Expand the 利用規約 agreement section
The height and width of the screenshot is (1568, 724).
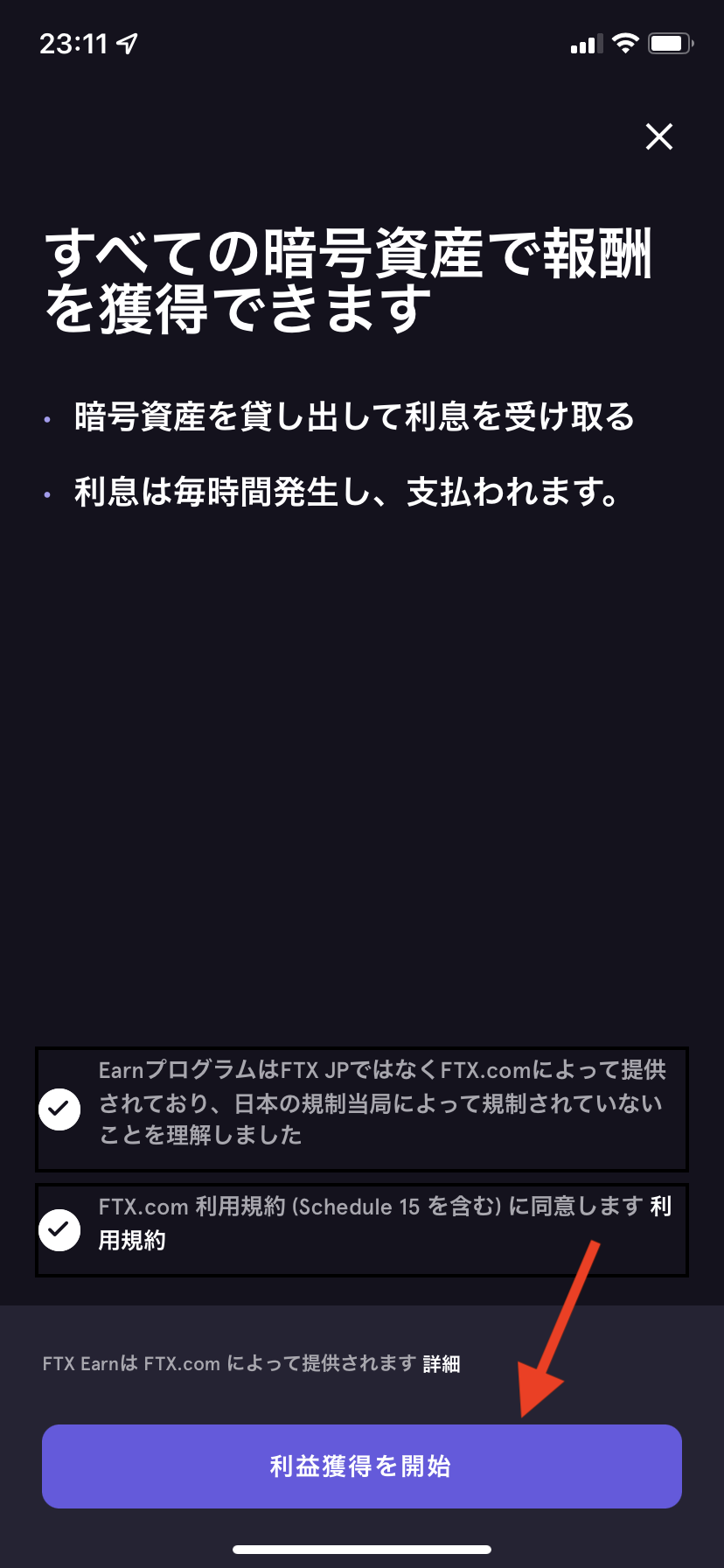[361, 1228]
